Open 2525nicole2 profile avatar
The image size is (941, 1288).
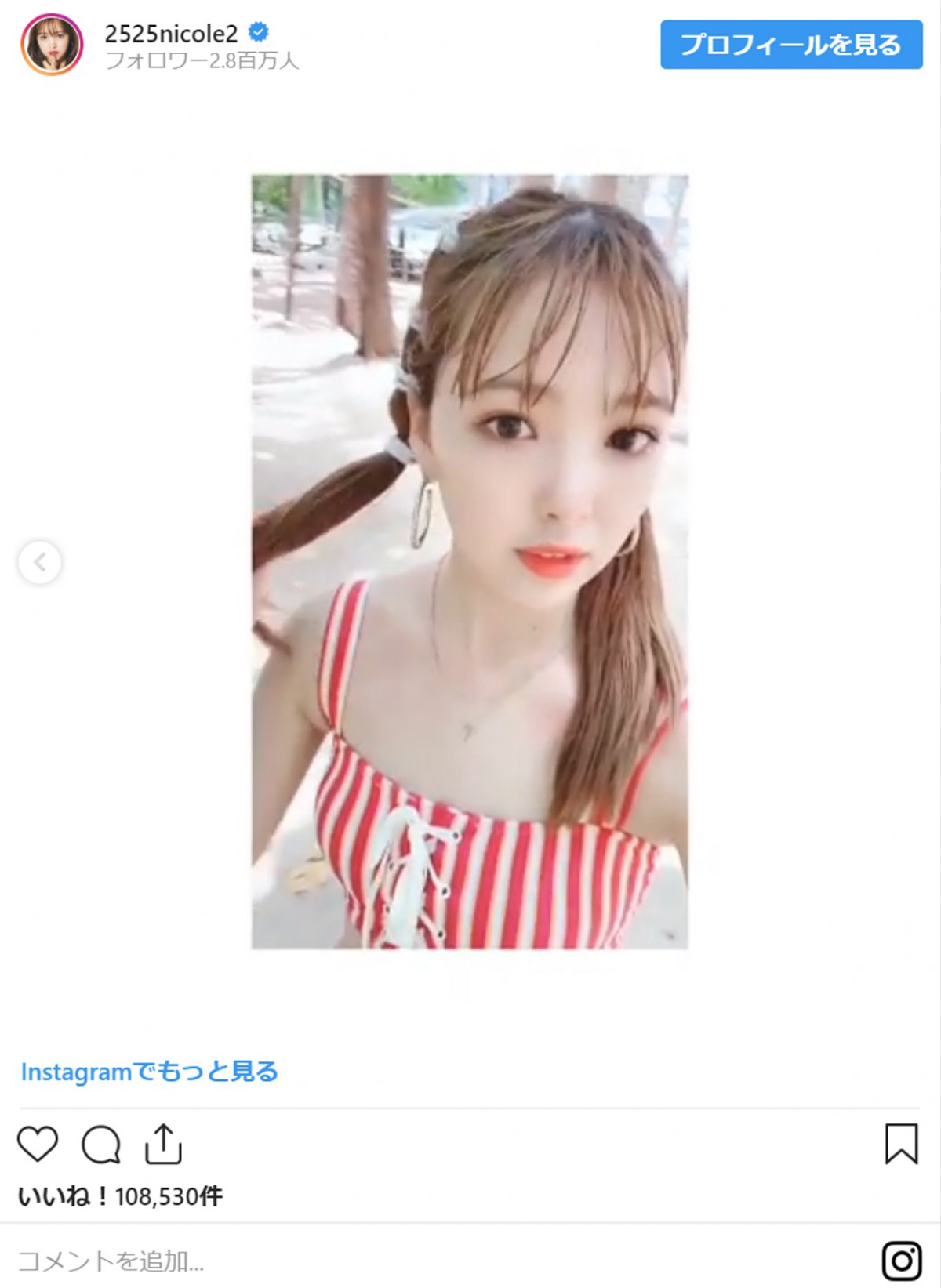(52, 45)
